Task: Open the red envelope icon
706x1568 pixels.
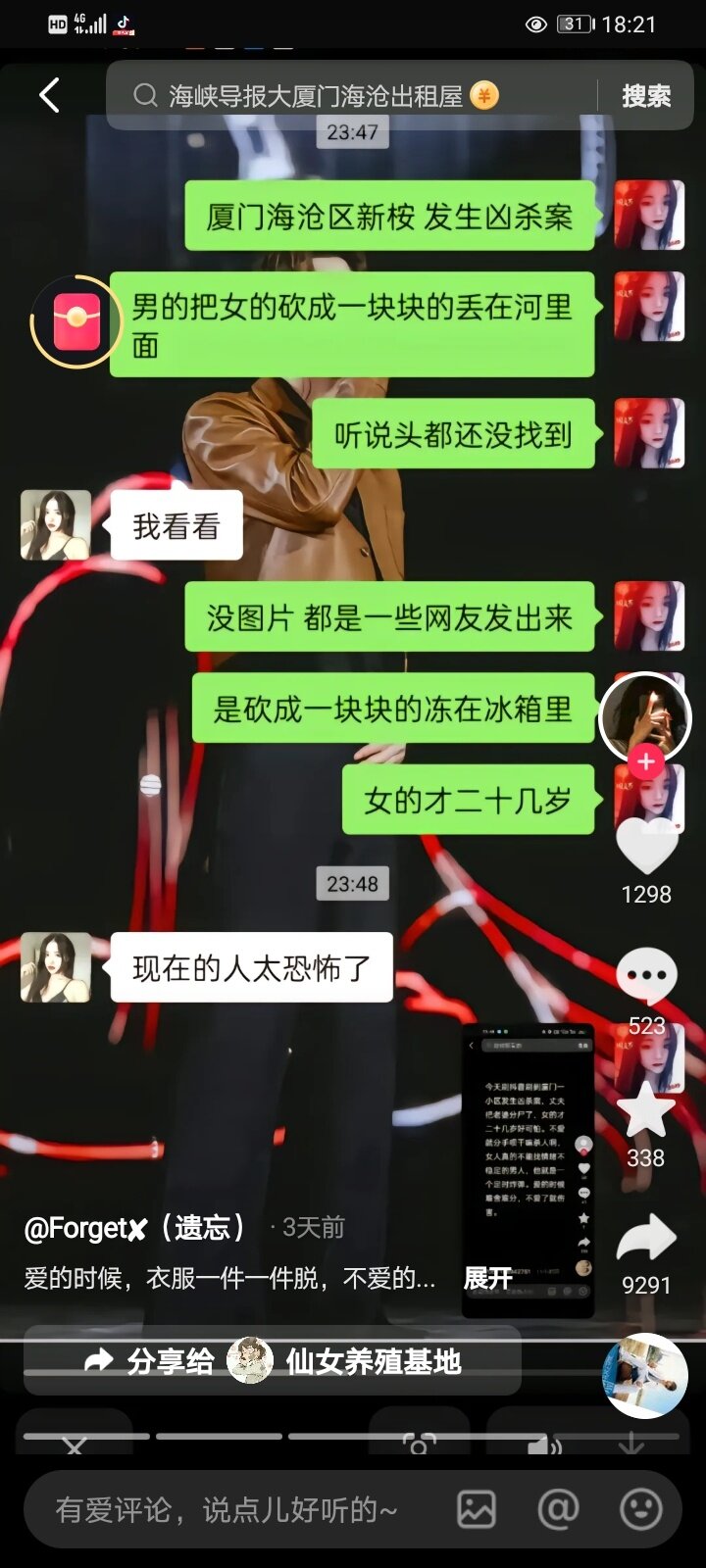Action: pos(76,322)
